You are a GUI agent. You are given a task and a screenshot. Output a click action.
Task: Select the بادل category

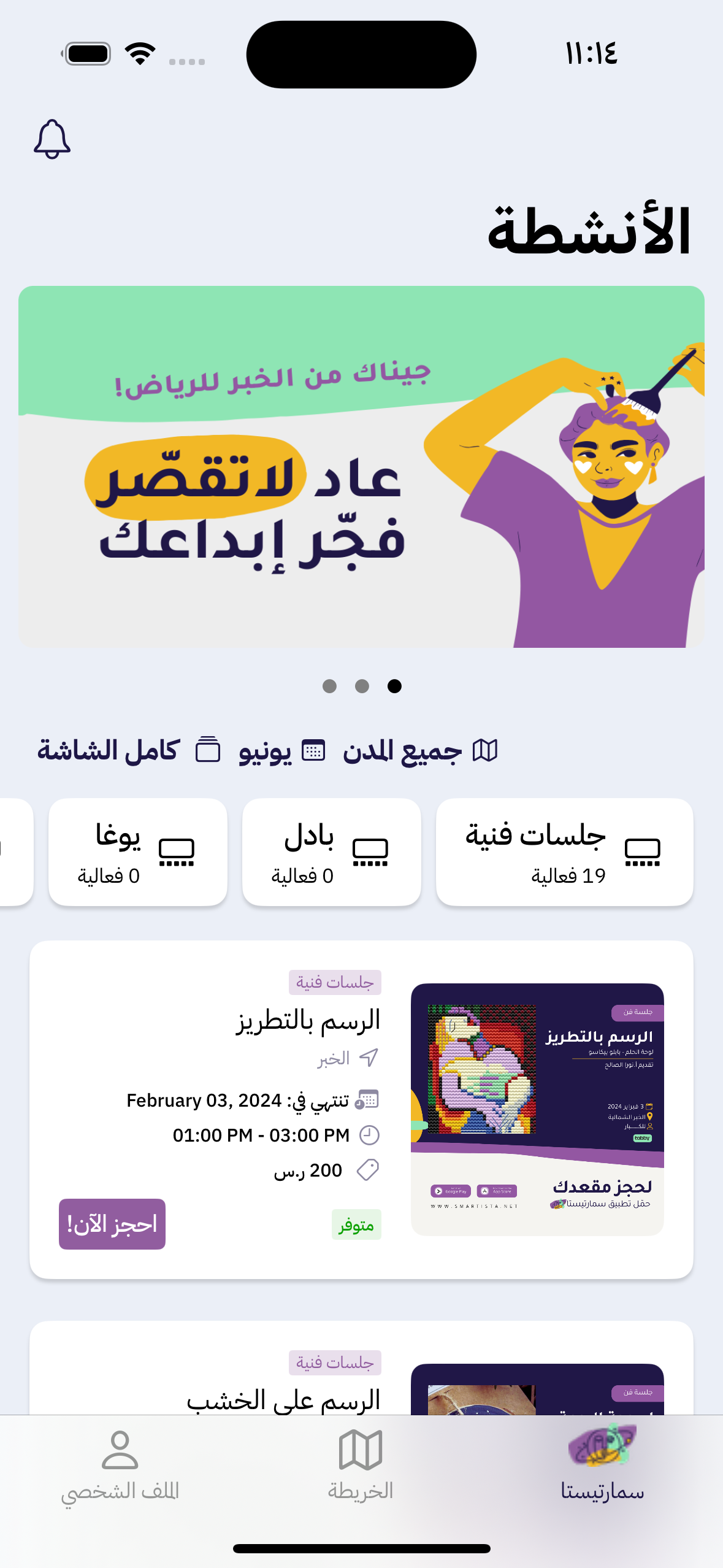(331, 851)
